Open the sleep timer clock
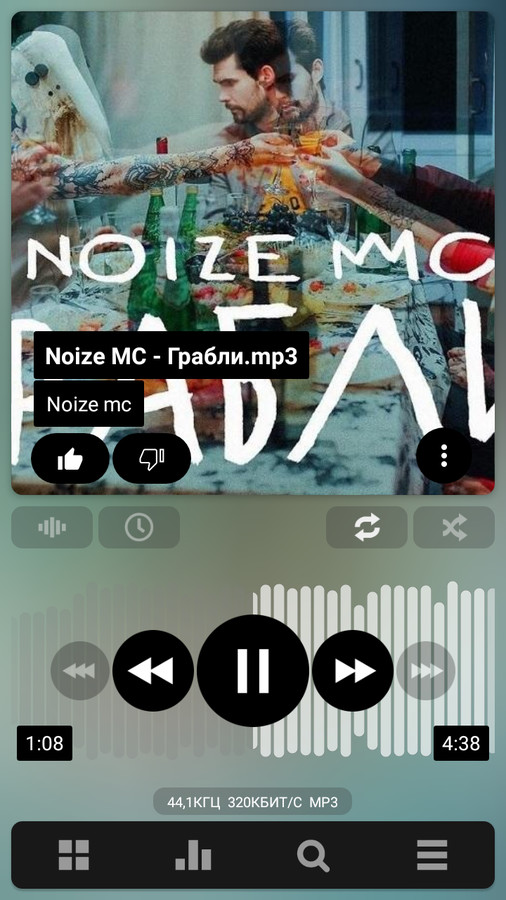Viewport: 506px width, 900px height. 139,527
